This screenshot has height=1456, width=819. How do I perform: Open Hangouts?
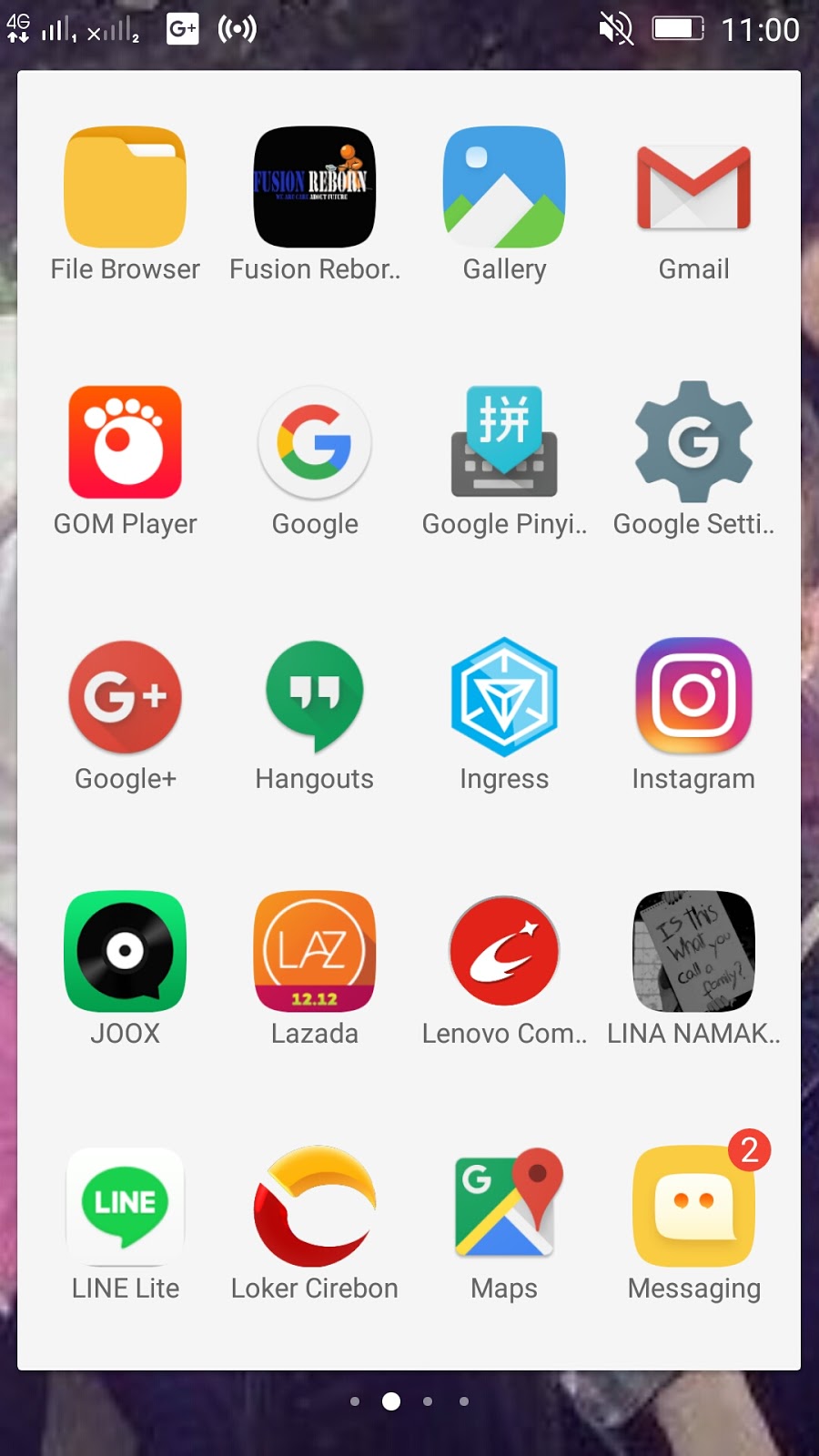pos(315,697)
